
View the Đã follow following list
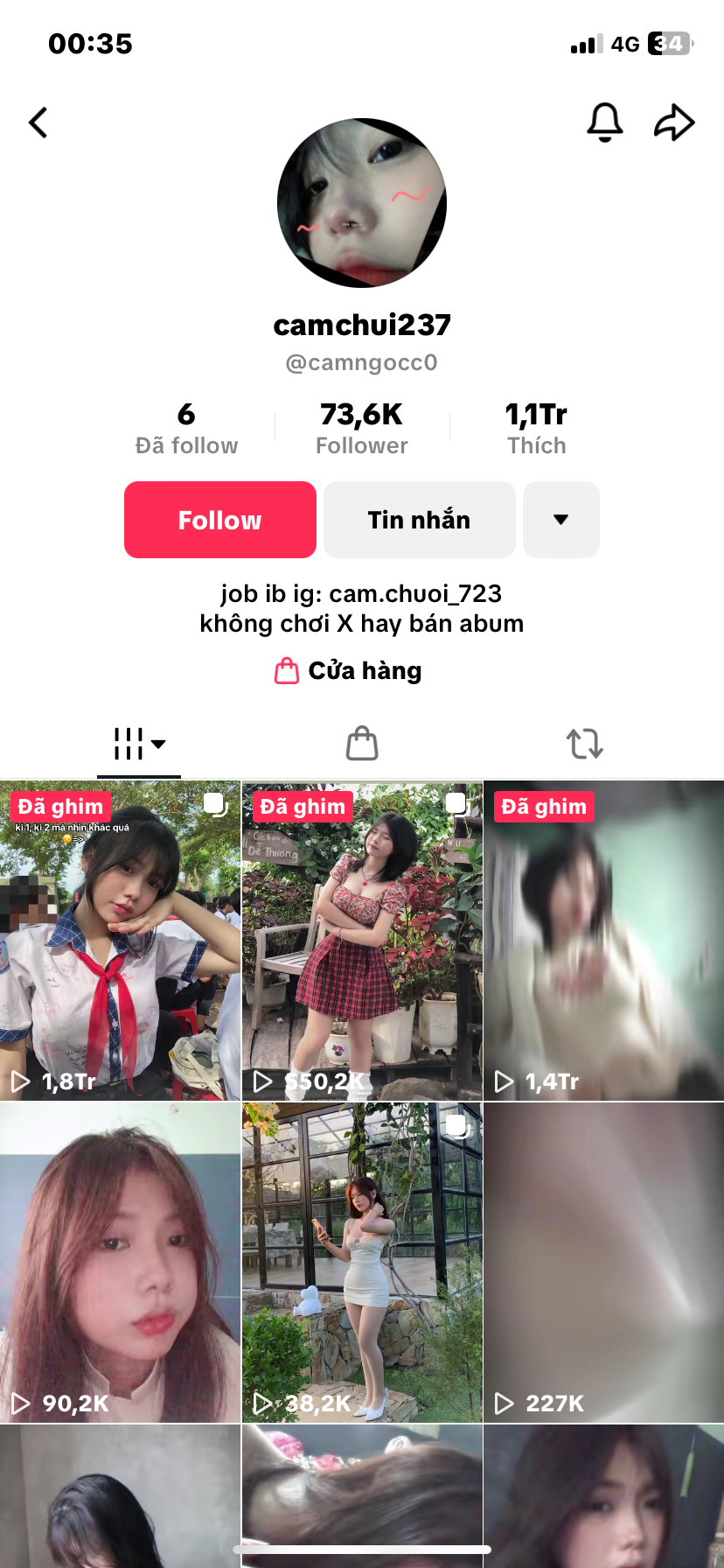click(186, 429)
